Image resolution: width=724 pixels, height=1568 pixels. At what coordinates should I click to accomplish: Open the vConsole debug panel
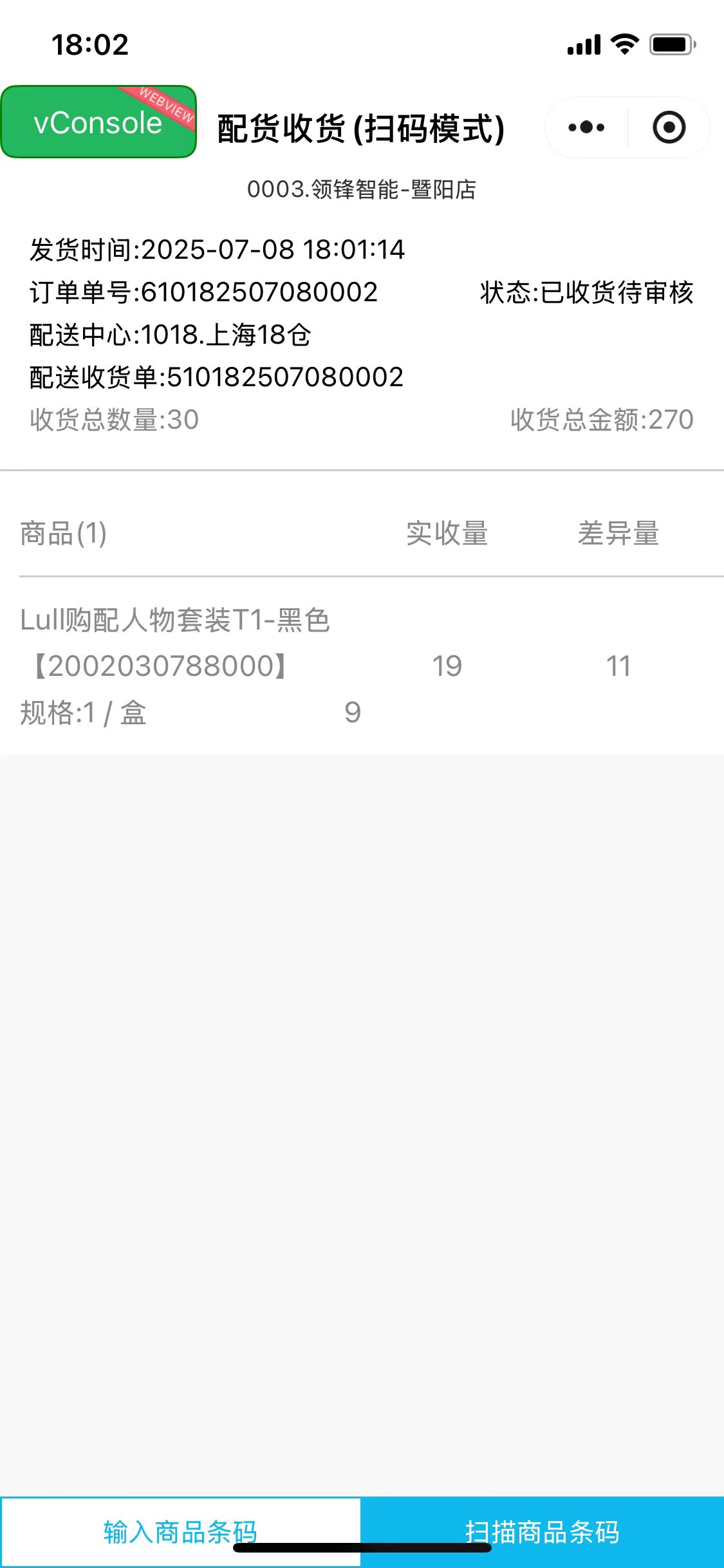98,122
